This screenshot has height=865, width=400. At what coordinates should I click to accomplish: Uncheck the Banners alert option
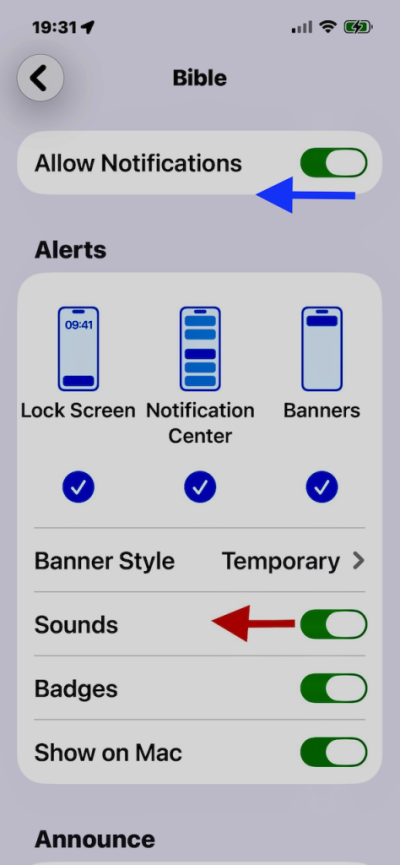[x=322, y=487]
